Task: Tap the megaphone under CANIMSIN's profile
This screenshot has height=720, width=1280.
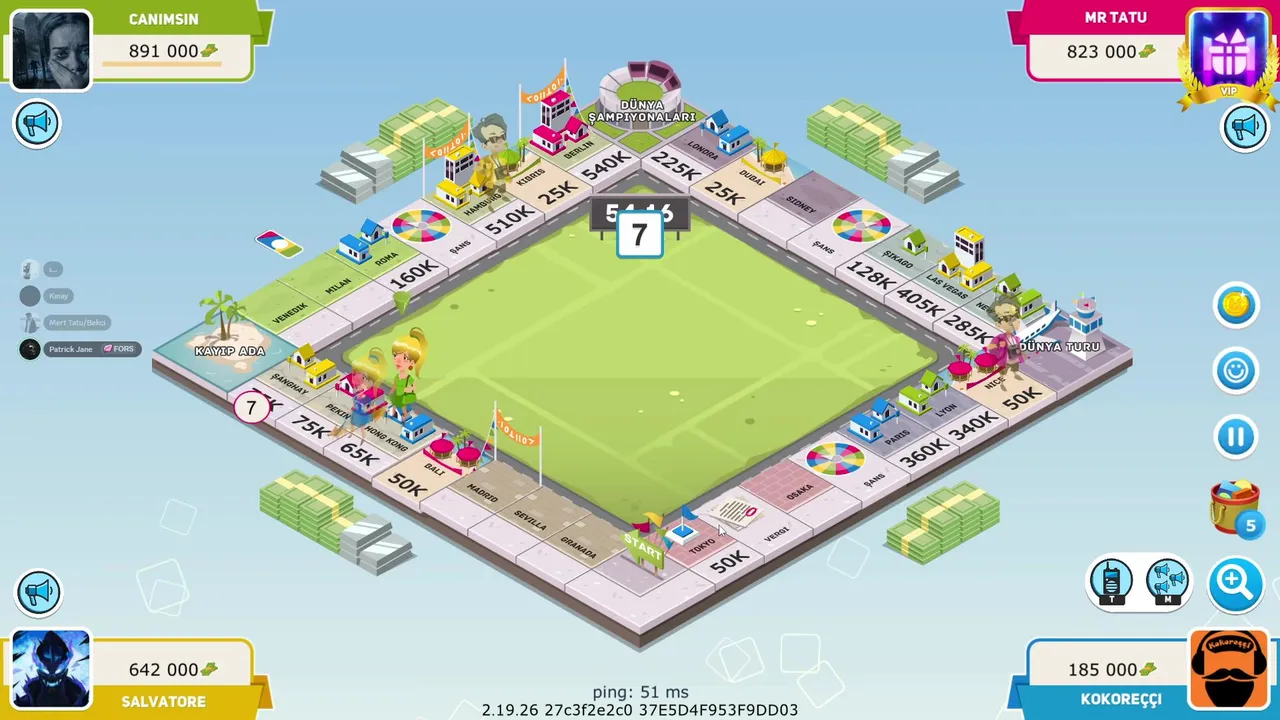Action: 37,124
